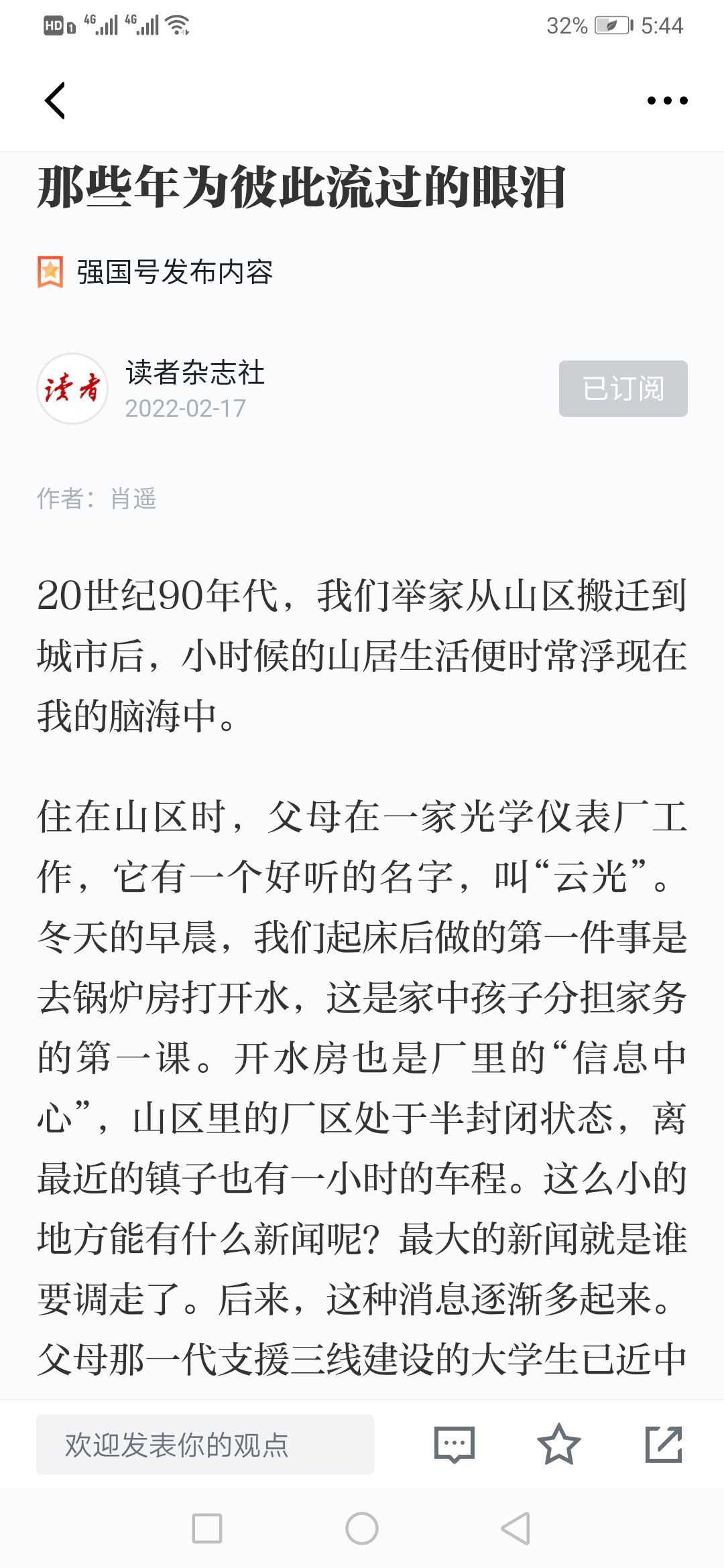This screenshot has height=1568, width=724.
Task: Share the article via share icon
Action: [664, 1444]
